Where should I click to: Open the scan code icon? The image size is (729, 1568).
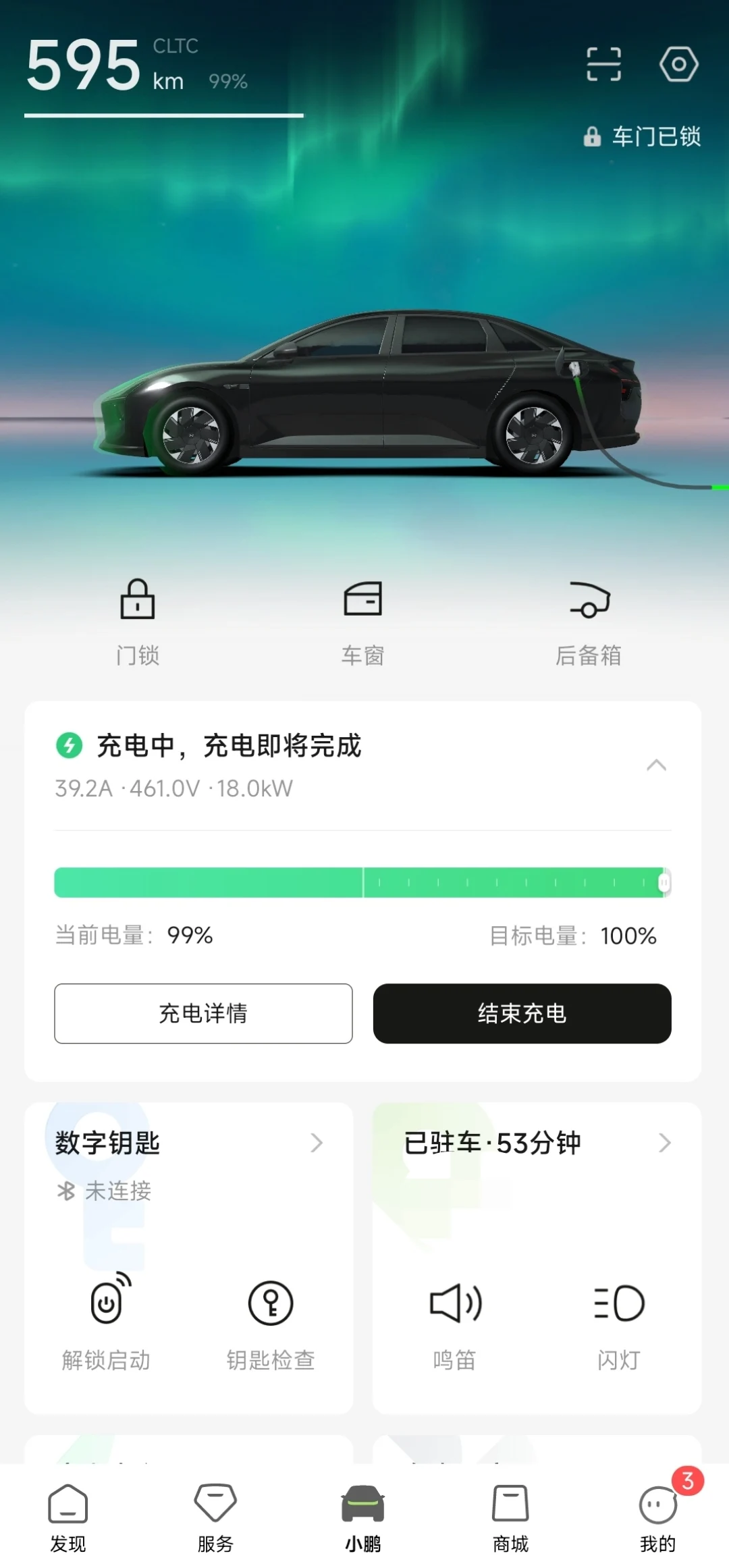point(603,65)
